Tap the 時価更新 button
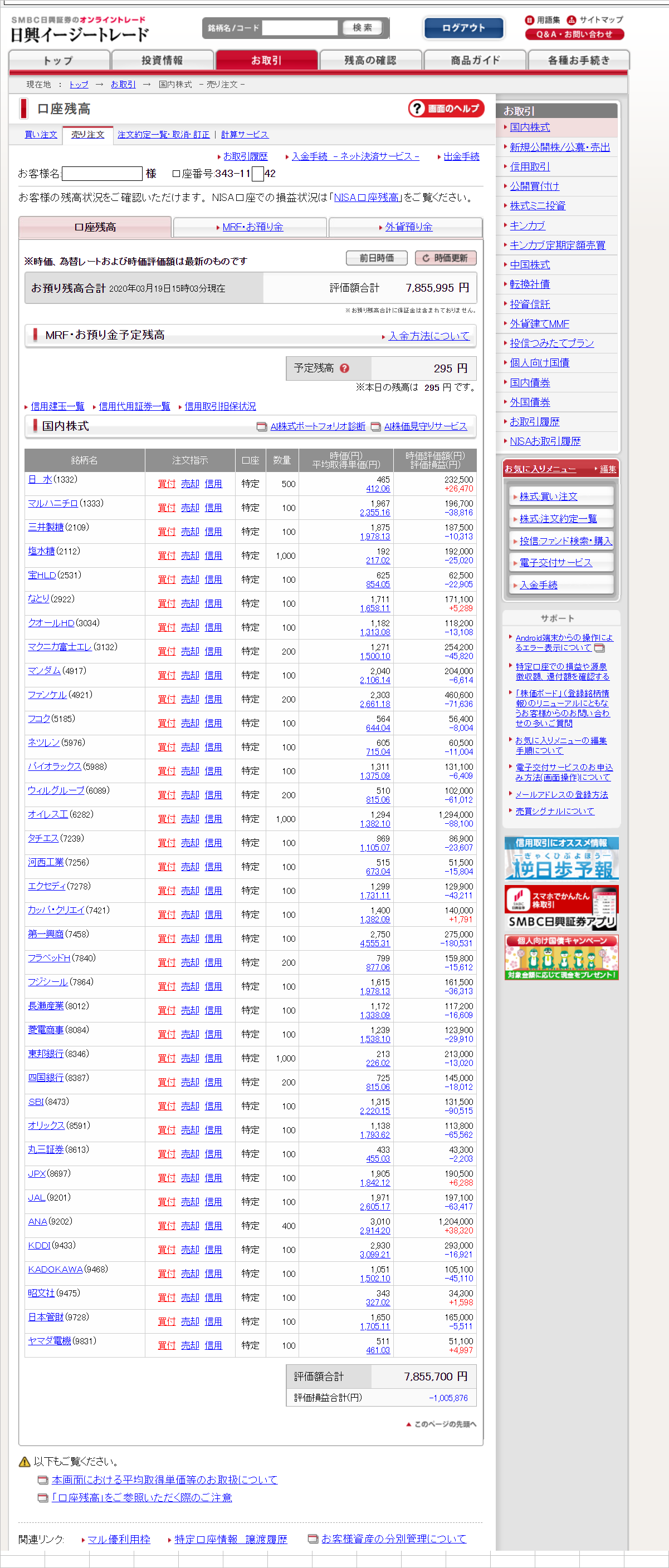The width and height of the screenshot is (669, 1568). coord(446,258)
